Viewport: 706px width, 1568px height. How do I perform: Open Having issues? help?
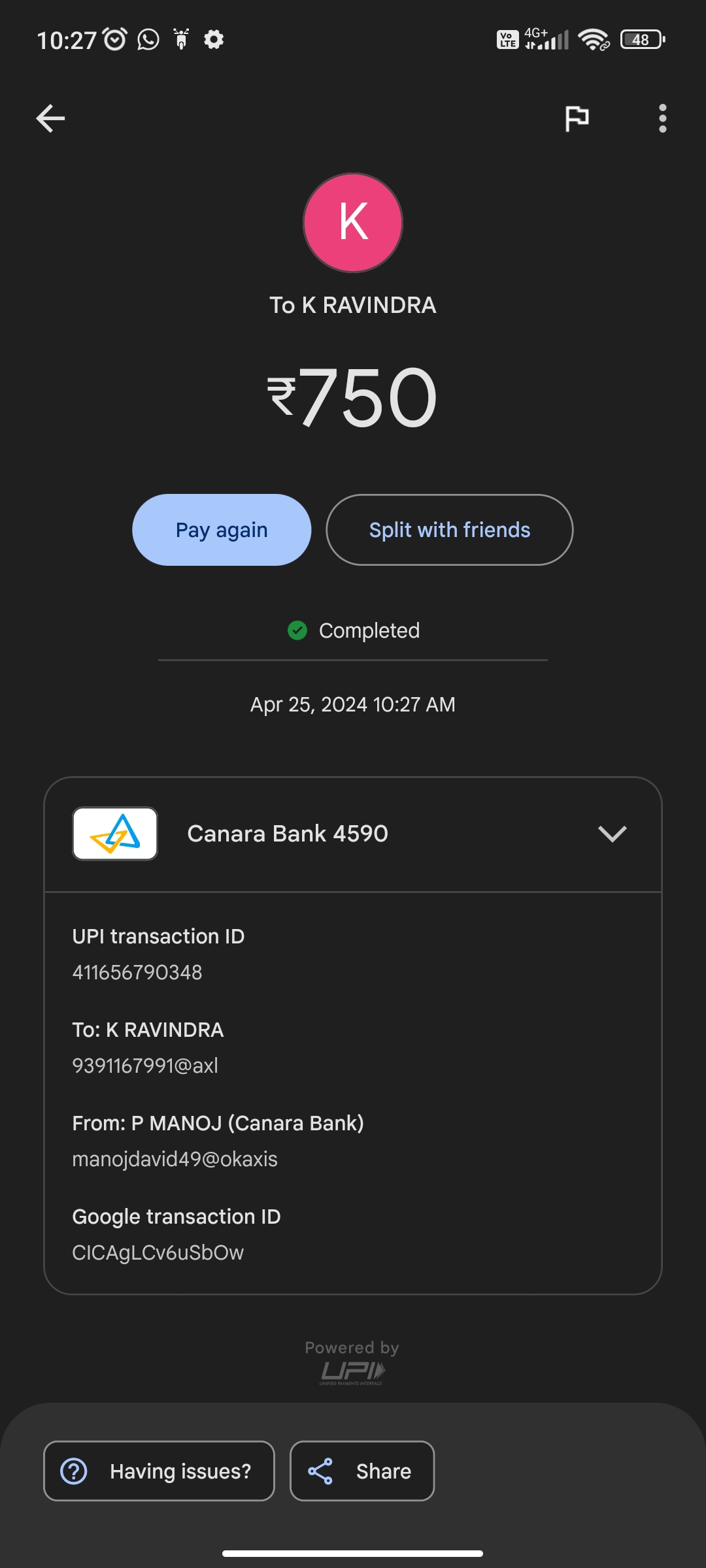click(x=159, y=1471)
